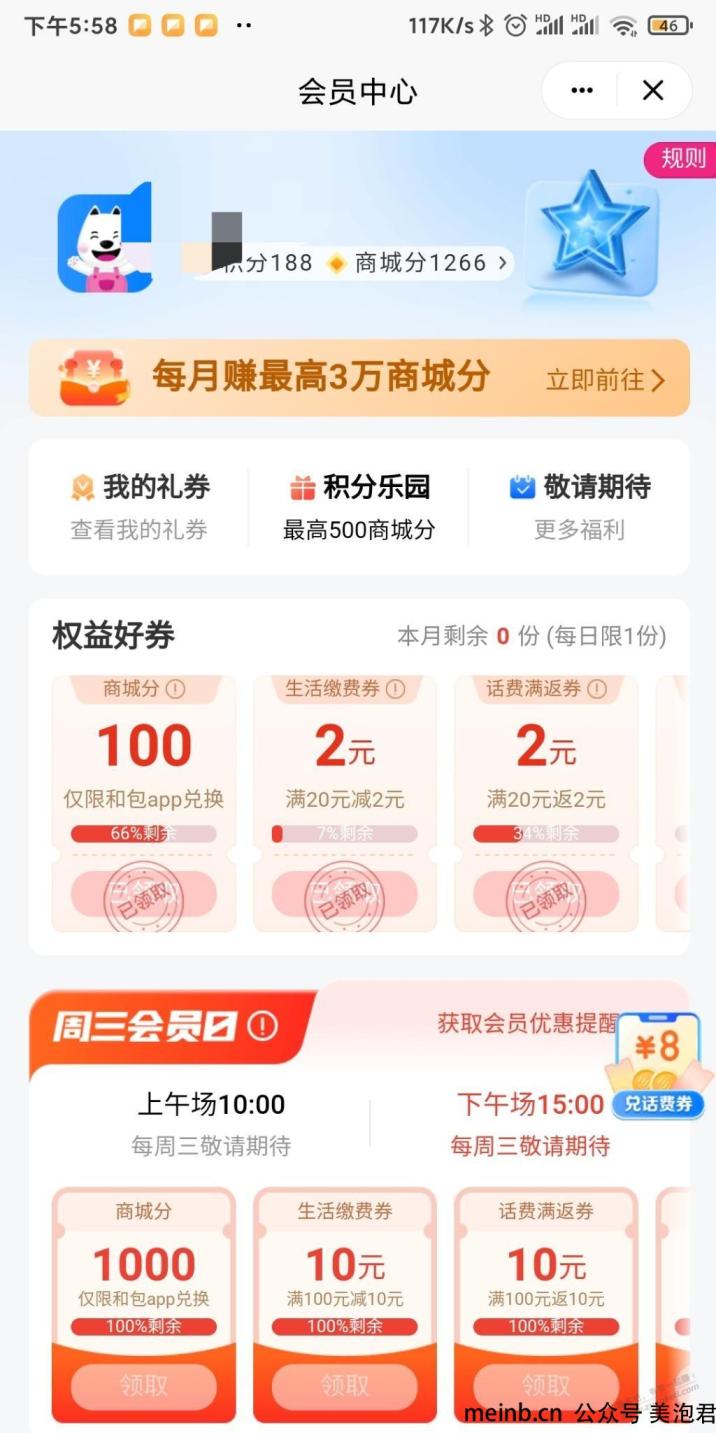Image resolution: width=716 pixels, height=1433 pixels.
Task: Tap 获取会员优惠提醒
Action: [x=527, y=1023]
